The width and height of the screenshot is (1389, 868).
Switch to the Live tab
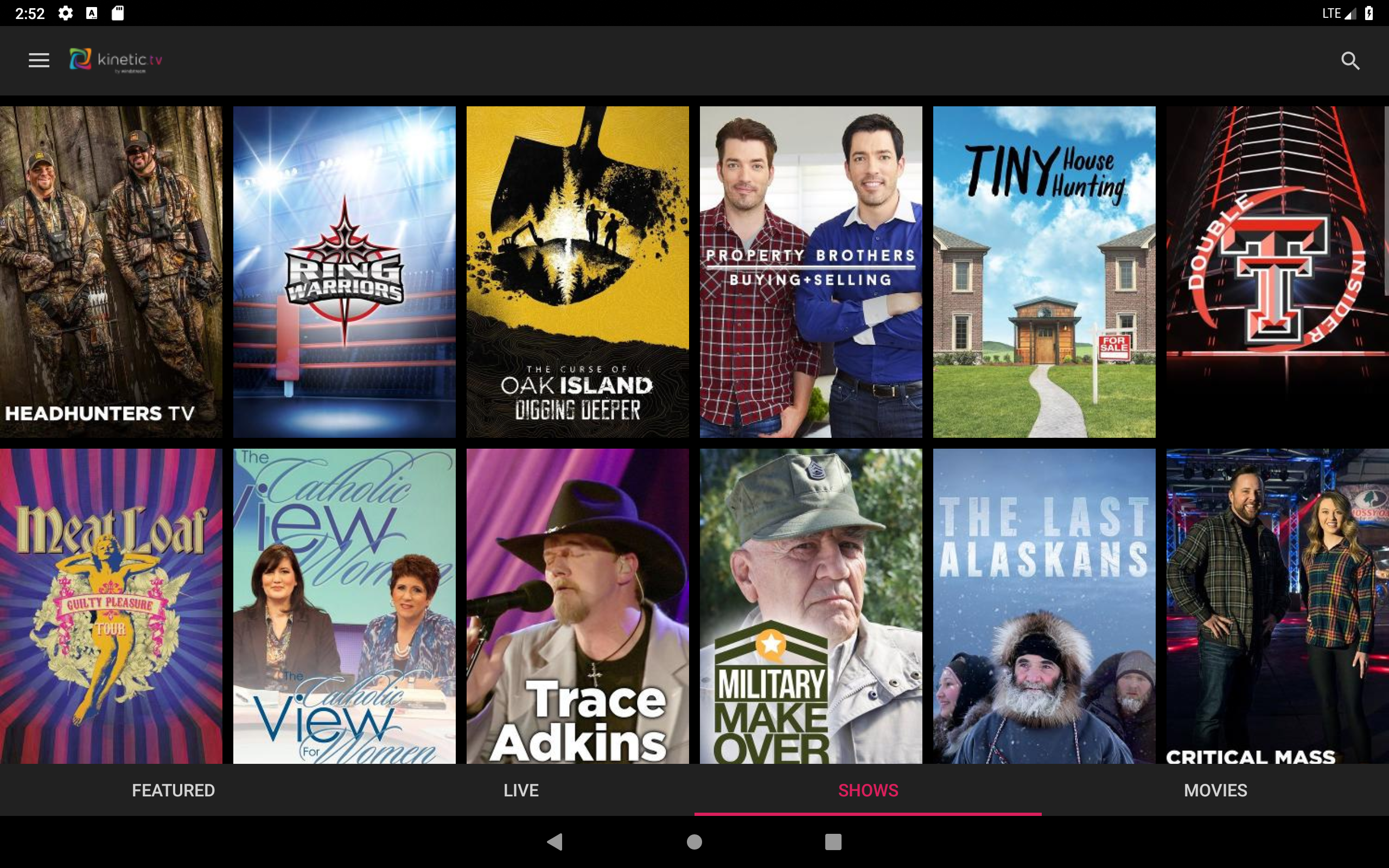click(x=520, y=790)
